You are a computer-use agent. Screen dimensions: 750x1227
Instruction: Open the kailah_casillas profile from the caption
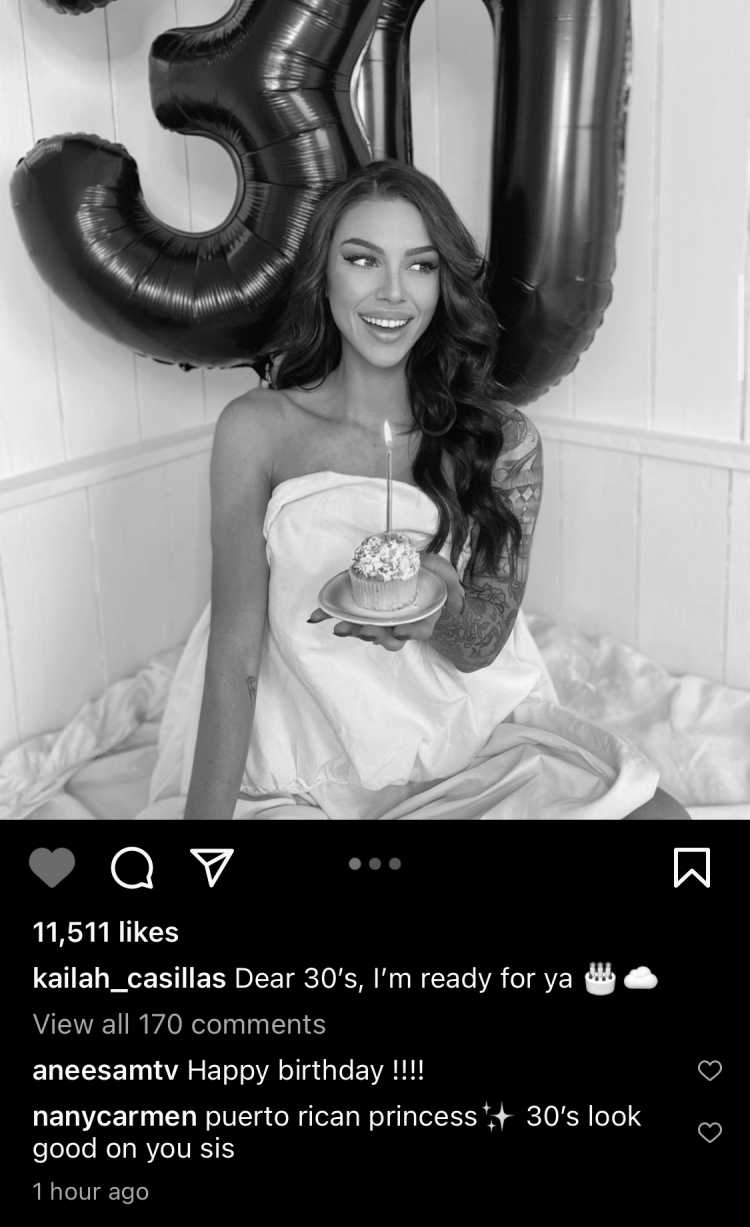click(x=130, y=979)
